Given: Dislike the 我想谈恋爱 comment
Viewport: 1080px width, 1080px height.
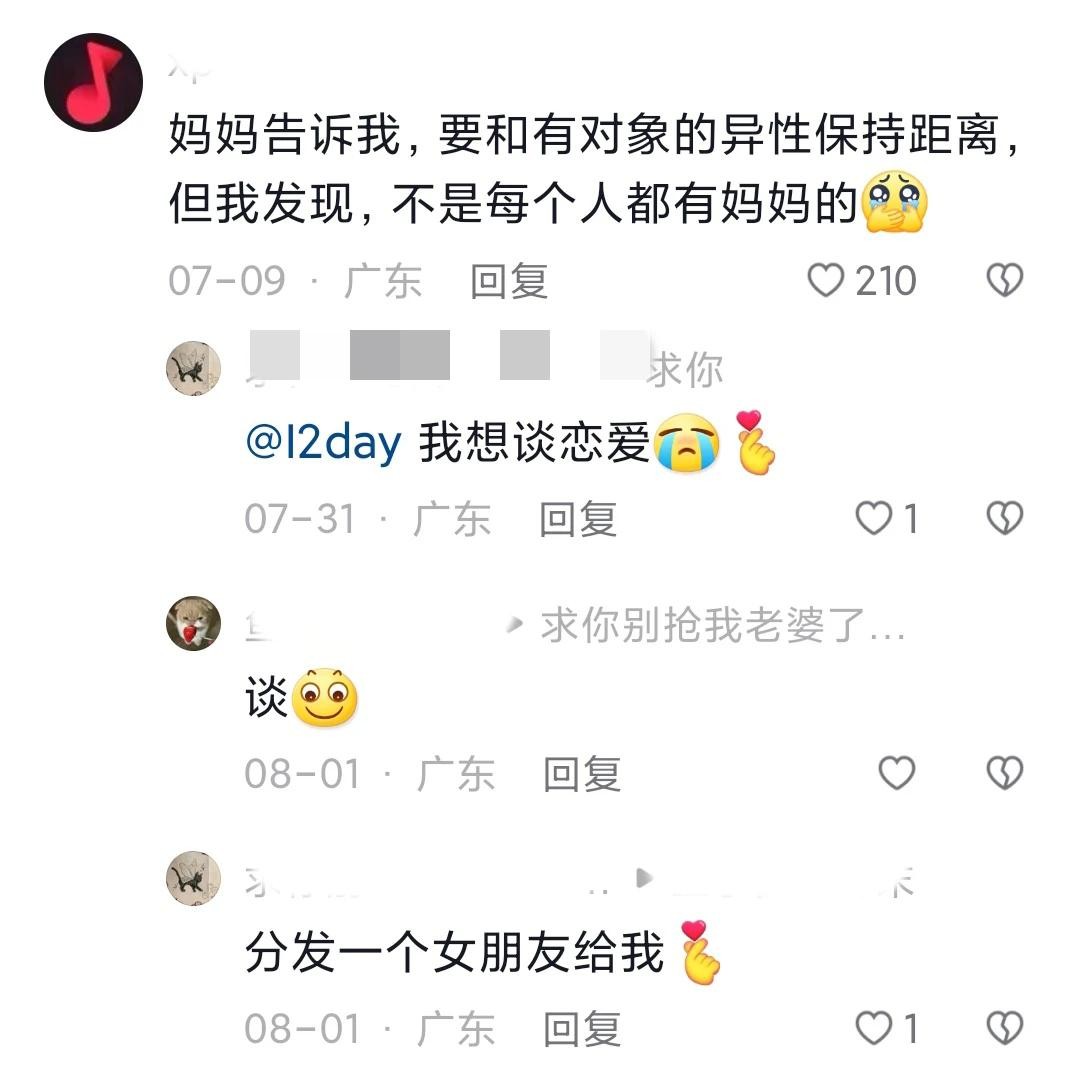Looking at the screenshot, I should [x=1004, y=518].
